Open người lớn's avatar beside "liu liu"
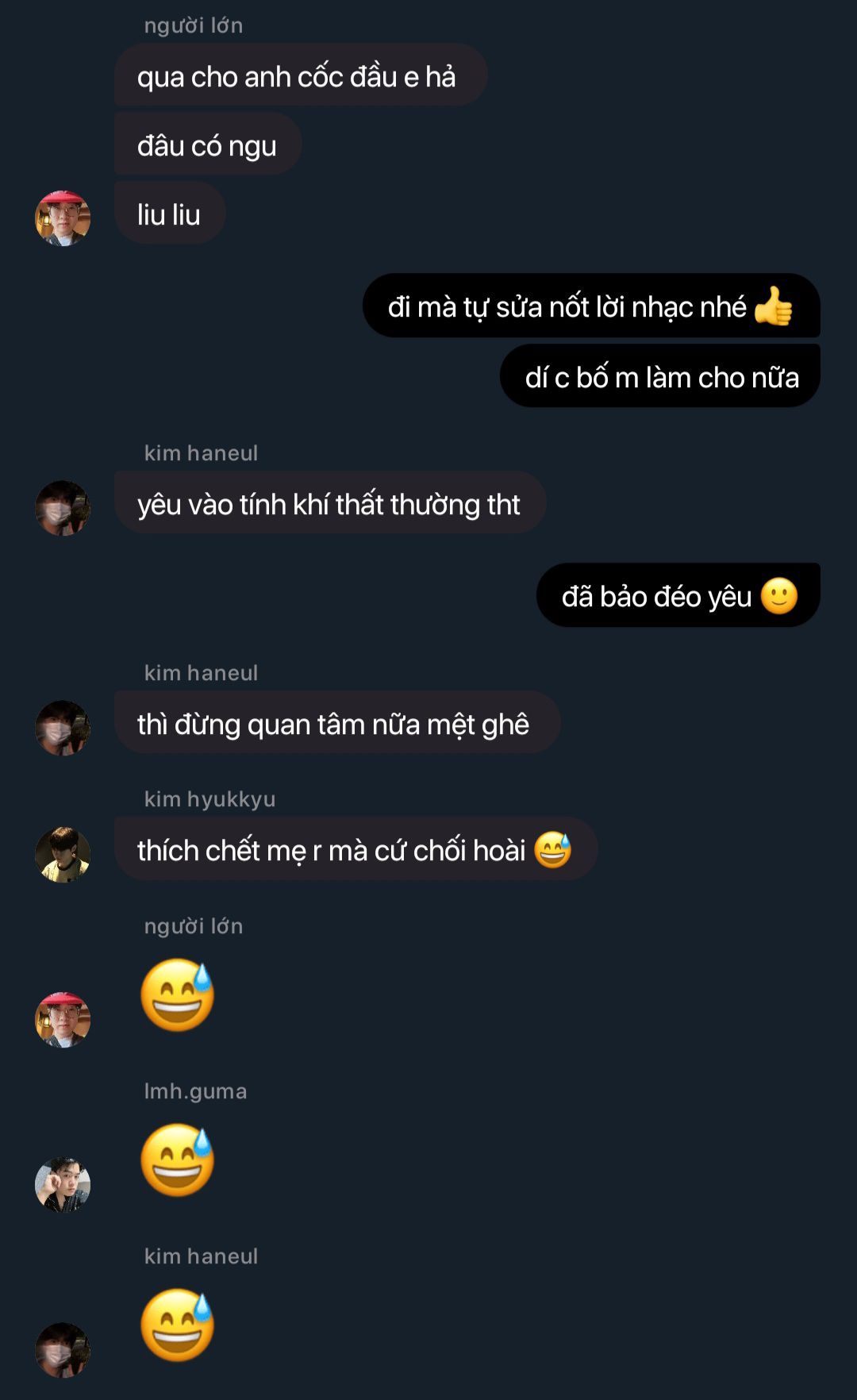This screenshot has height=1400, width=857. coord(63,218)
